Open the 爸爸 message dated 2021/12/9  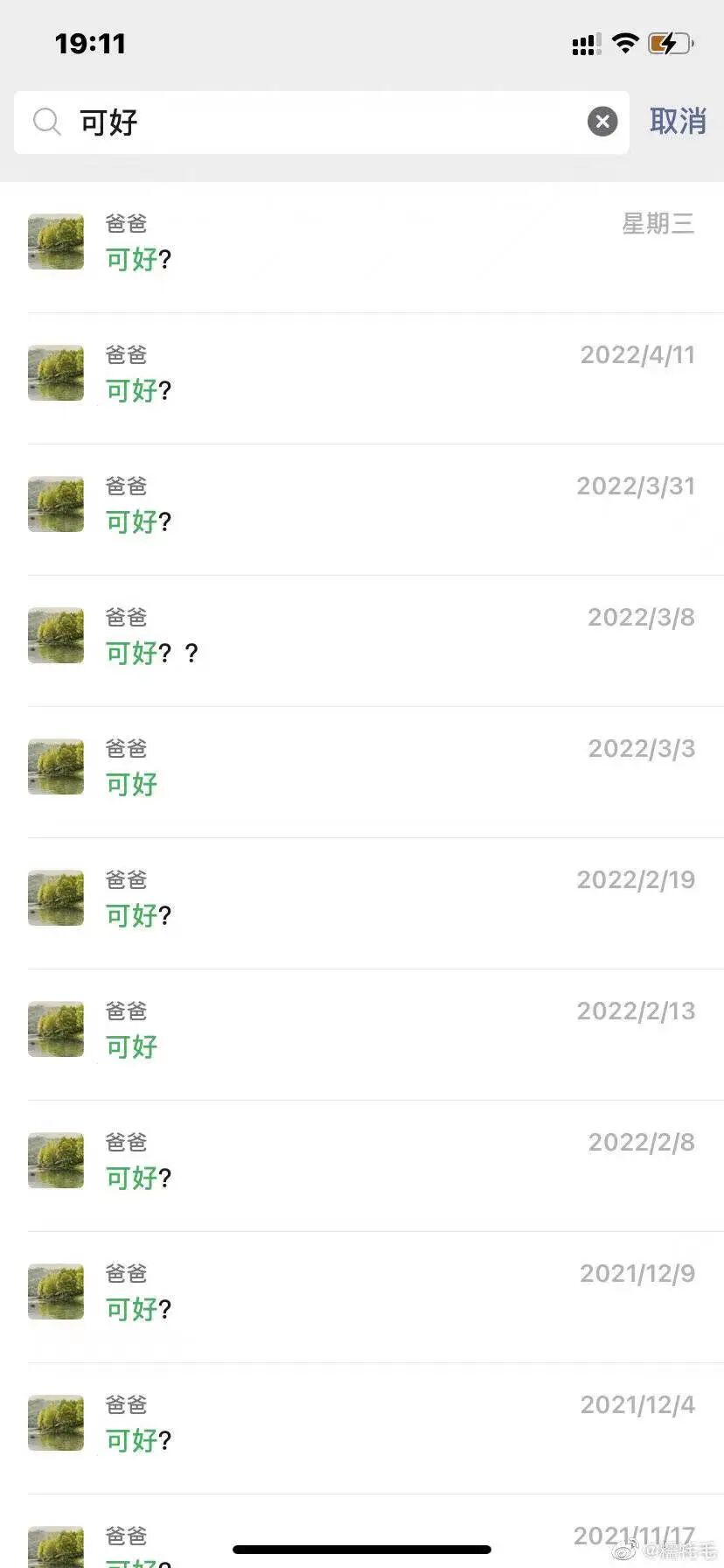[x=362, y=1292]
